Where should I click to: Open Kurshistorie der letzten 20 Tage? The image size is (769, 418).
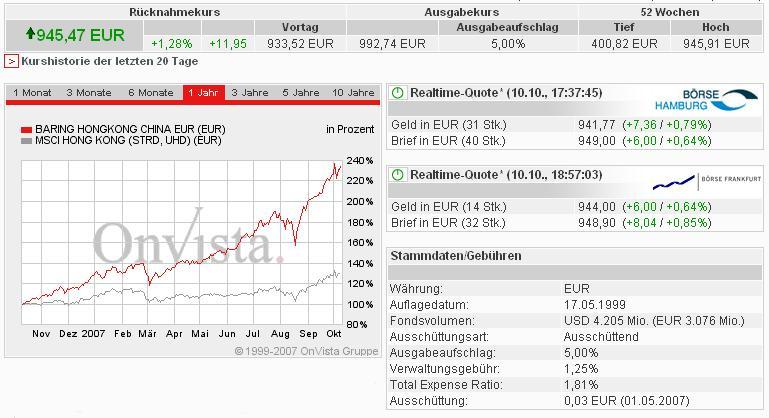pyautogui.click(x=109, y=61)
